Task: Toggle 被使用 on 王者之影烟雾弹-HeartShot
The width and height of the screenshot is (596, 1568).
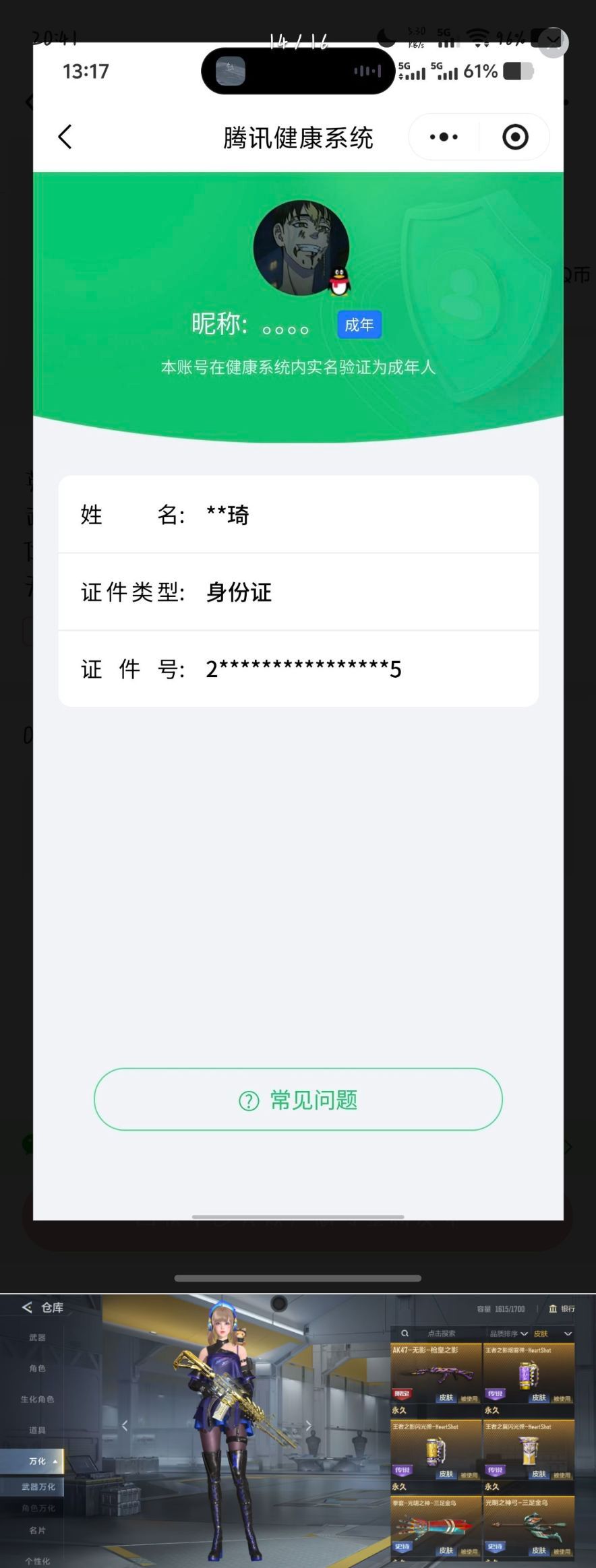Action: tap(562, 1399)
